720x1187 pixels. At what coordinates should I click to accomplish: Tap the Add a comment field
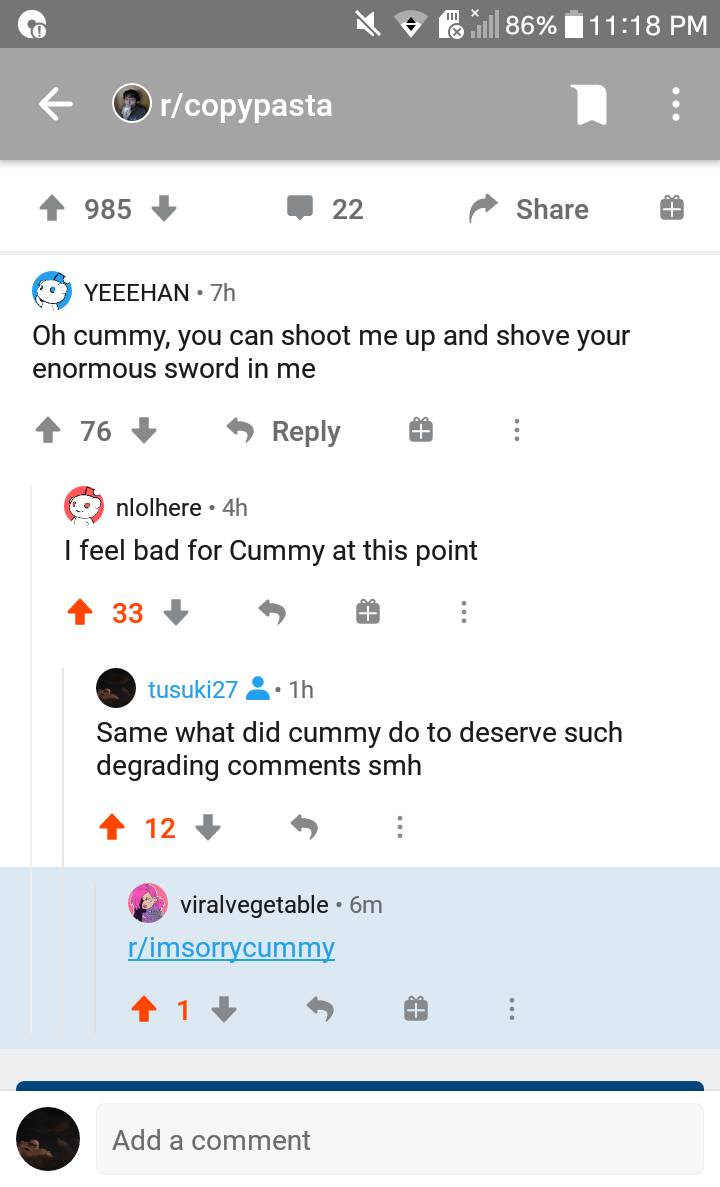(x=400, y=1140)
